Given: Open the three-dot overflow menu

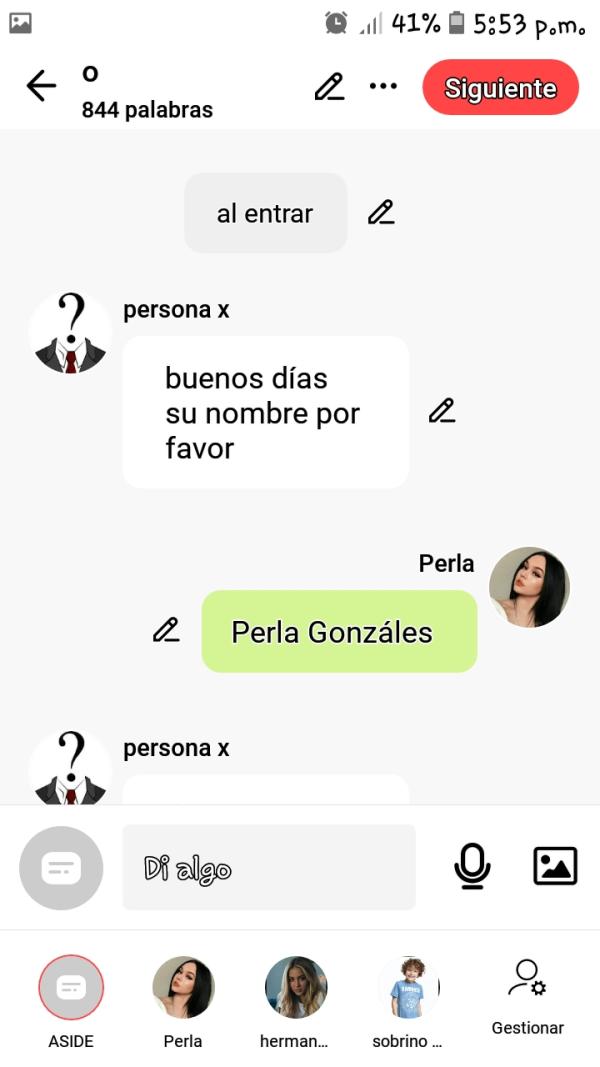Looking at the screenshot, I should 383,87.
